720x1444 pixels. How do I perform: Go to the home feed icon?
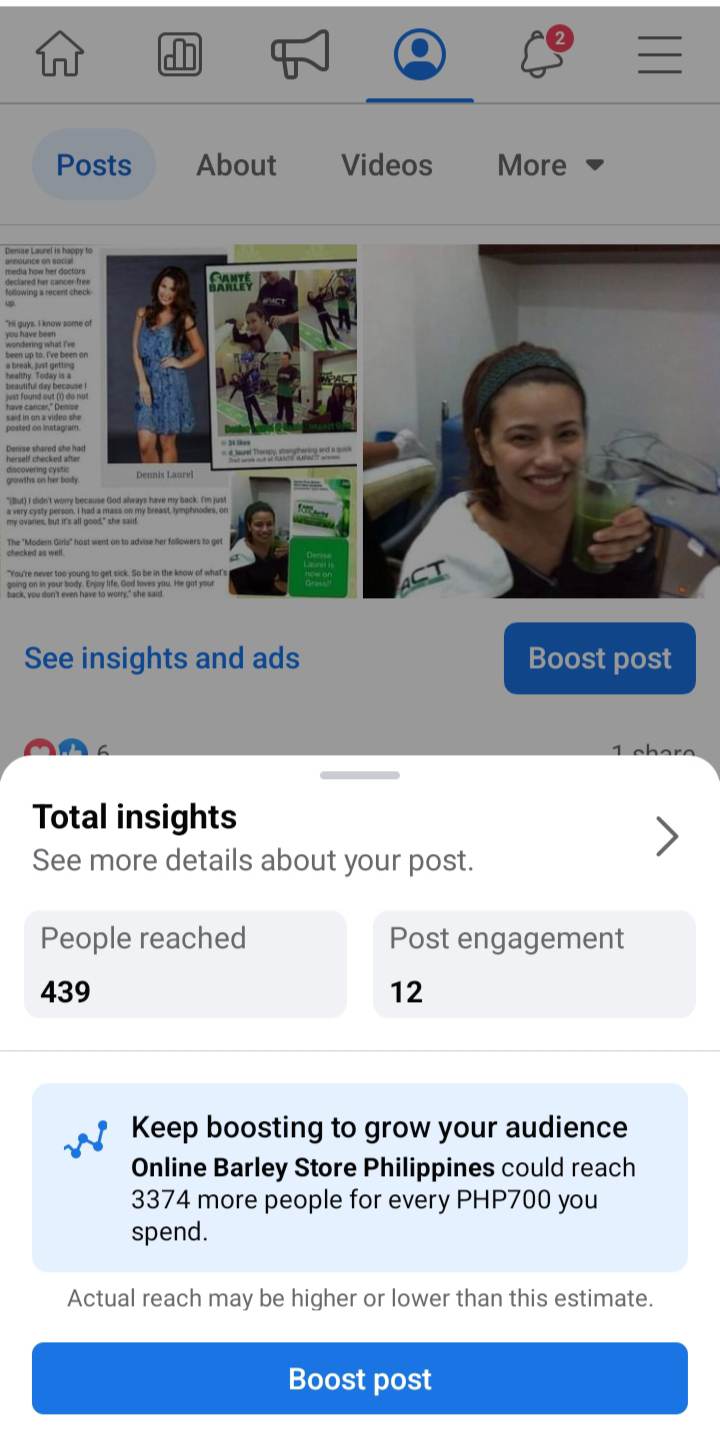click(x=60, y=54)
